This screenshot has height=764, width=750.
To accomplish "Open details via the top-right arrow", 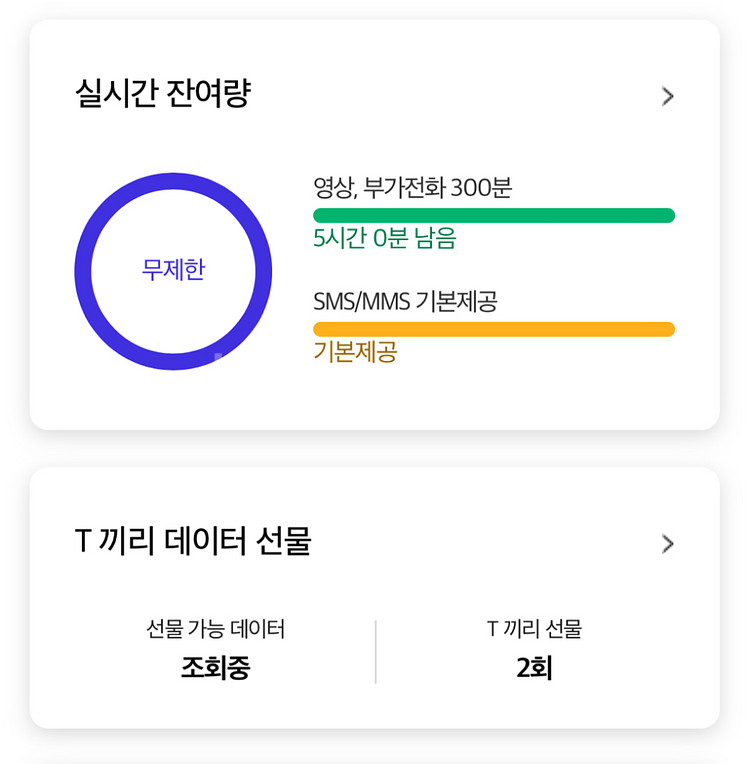I will 667,96.
